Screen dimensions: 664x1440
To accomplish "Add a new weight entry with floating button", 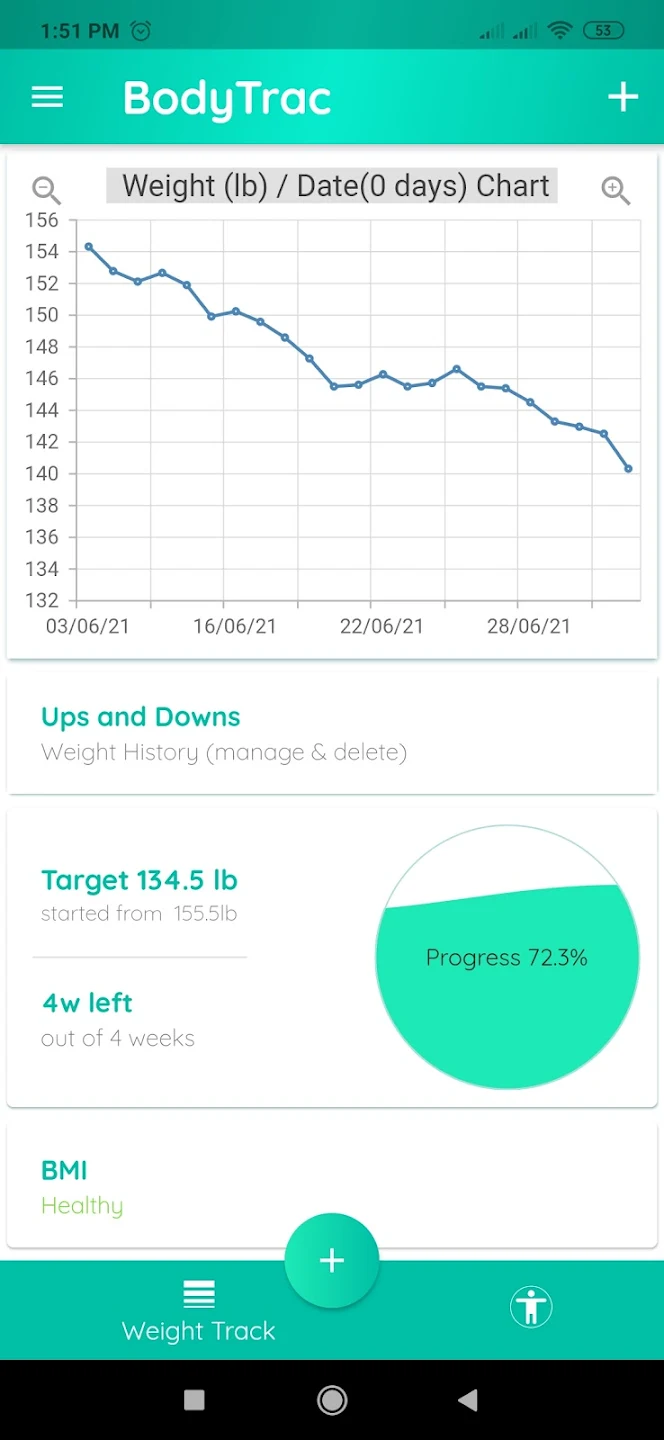I will click(332, 1260).
